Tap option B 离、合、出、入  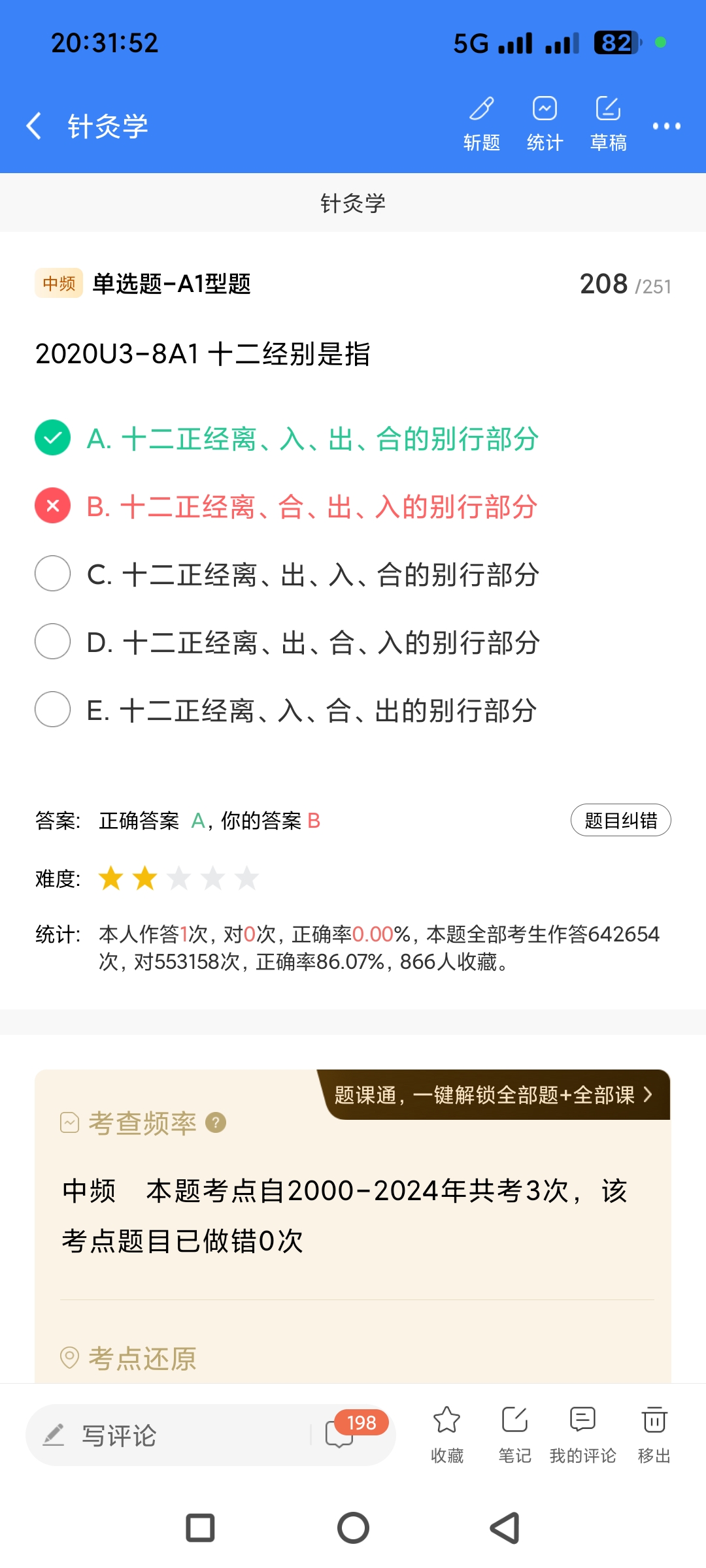point(311,507)
